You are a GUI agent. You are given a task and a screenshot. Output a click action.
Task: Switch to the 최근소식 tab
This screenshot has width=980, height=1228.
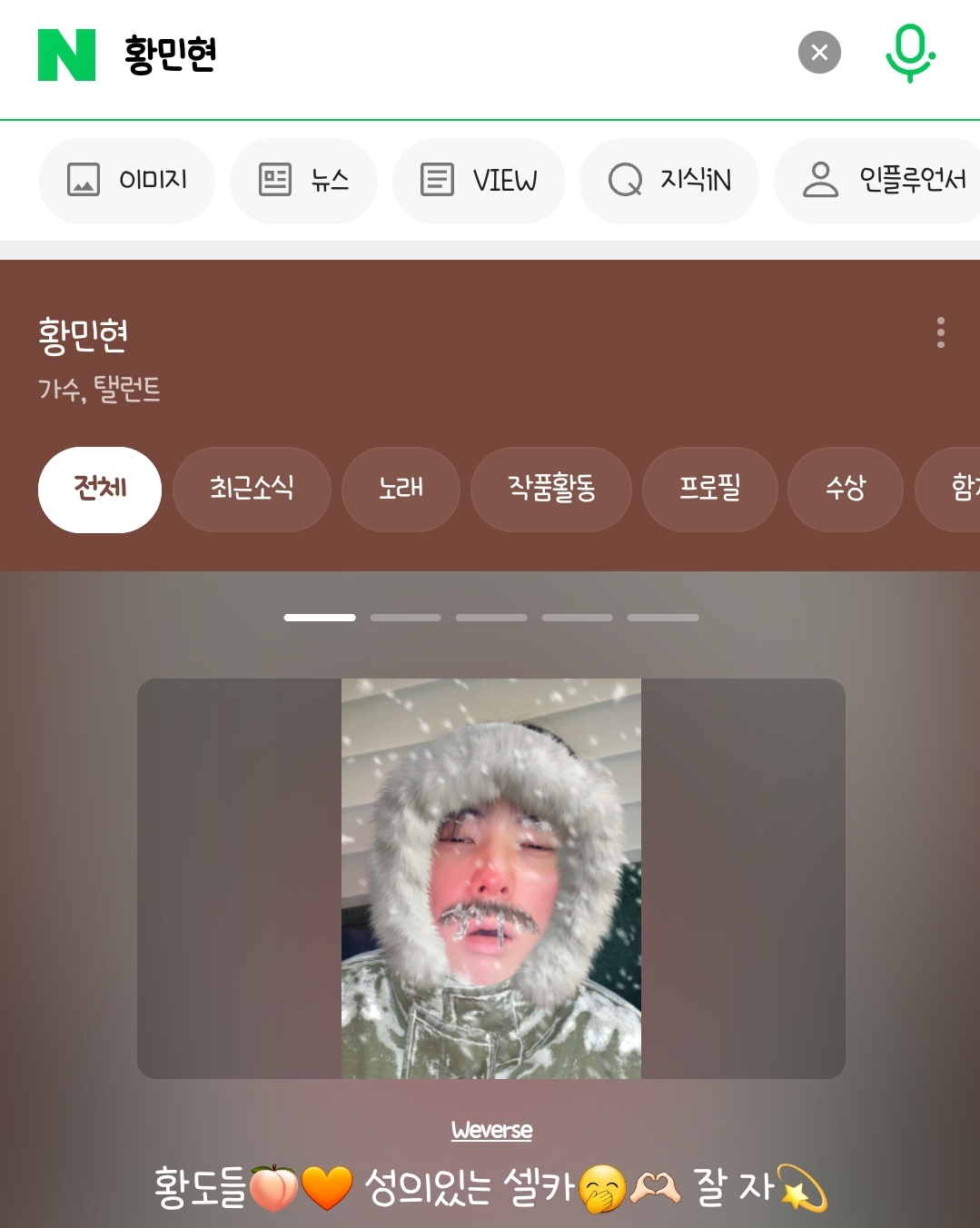pyautogui.click(x=252, y=490)
